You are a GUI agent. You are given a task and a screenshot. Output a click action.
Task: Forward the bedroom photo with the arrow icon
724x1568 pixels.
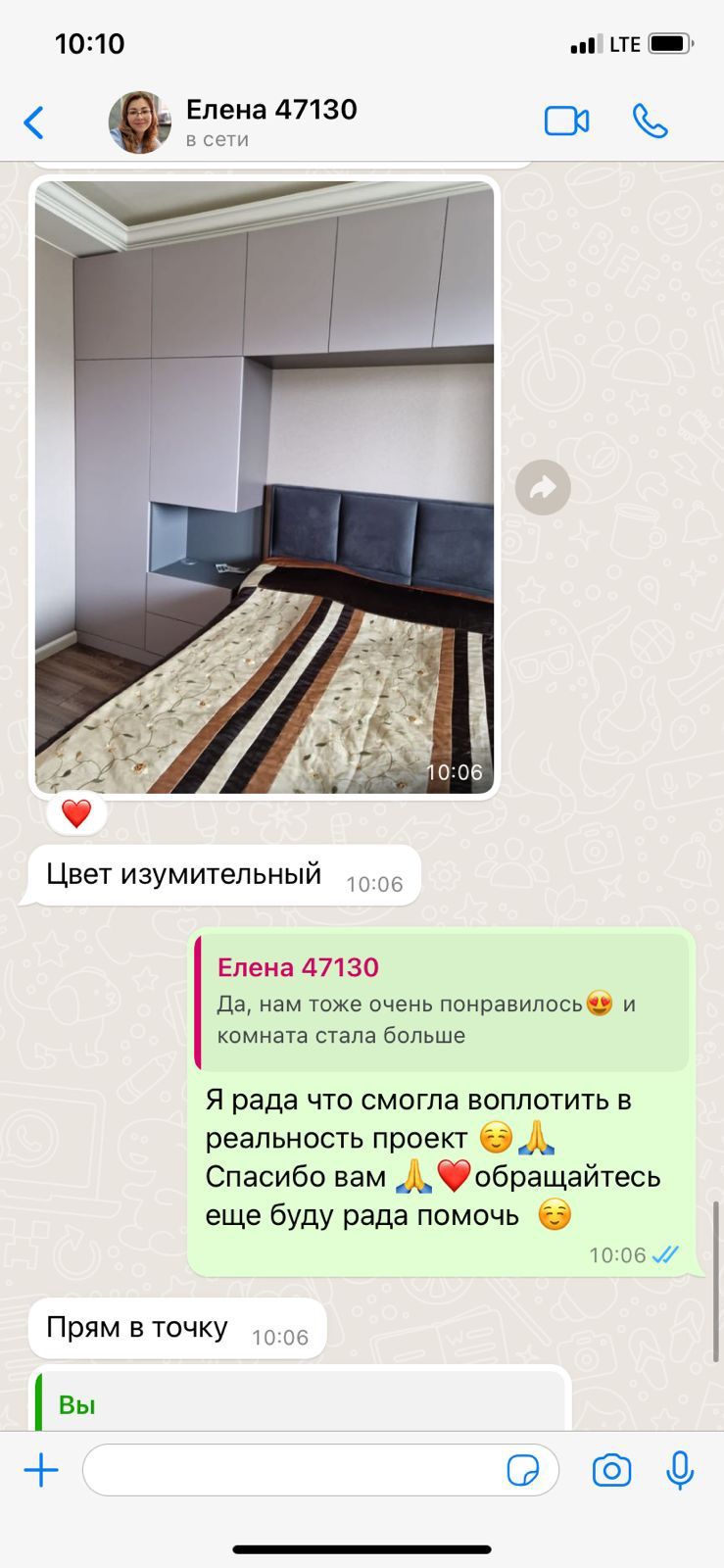[x=543, y=487]
